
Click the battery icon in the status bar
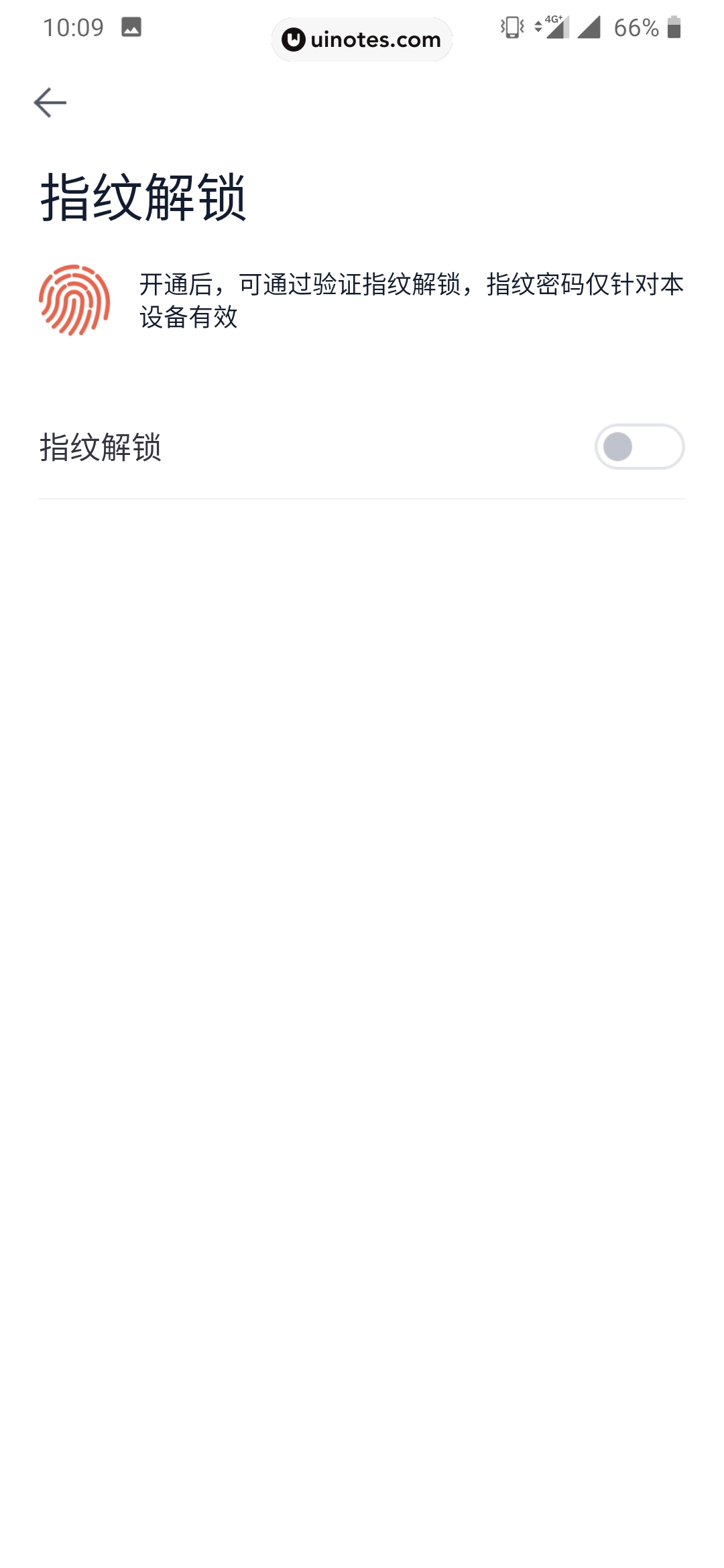pyautogui.click(x=673, y=28)
